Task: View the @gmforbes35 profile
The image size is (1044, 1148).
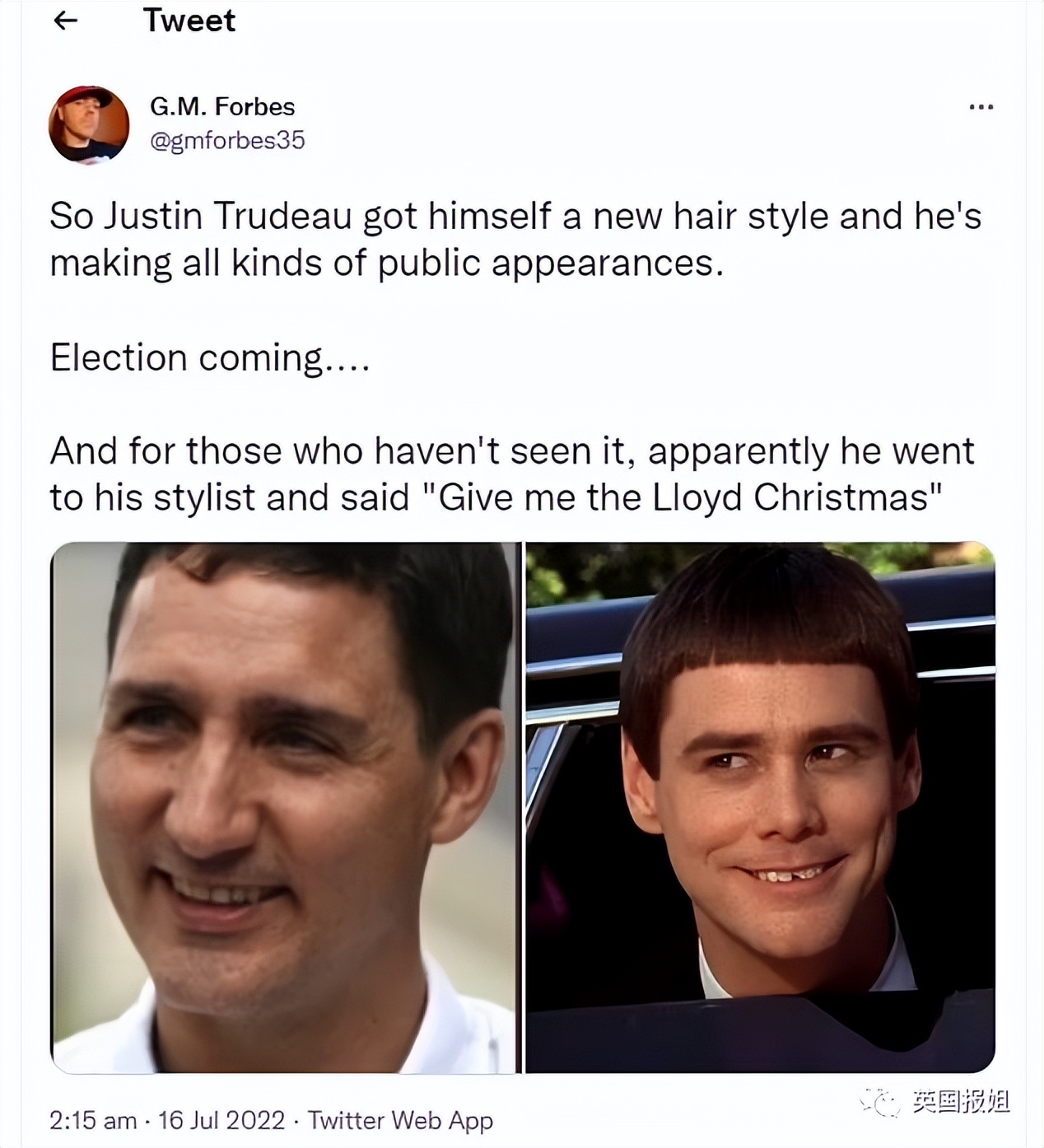Action: pyautogui.click(x=227, y=141)
